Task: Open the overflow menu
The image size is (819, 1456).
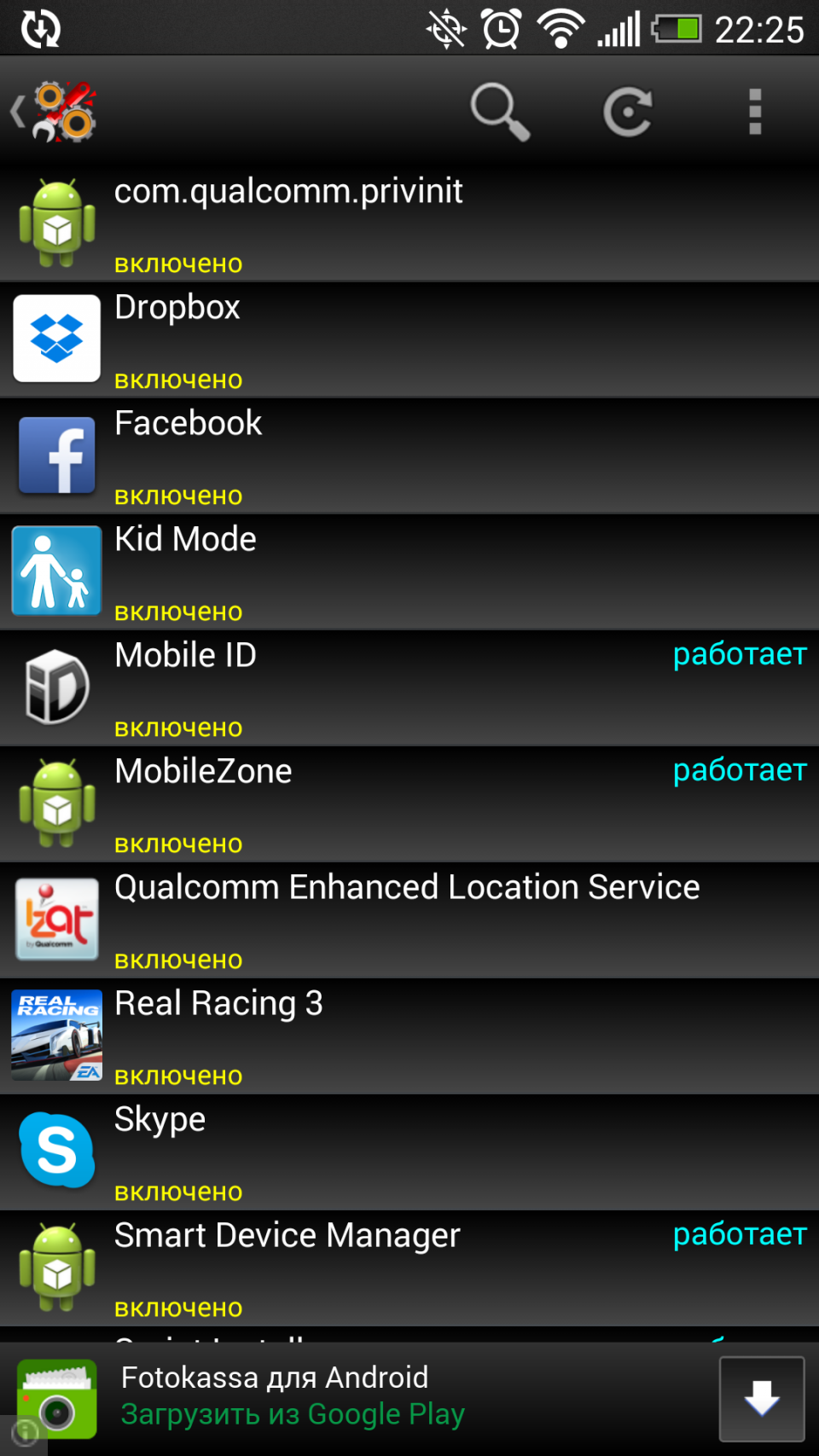Action: point(754,111)
